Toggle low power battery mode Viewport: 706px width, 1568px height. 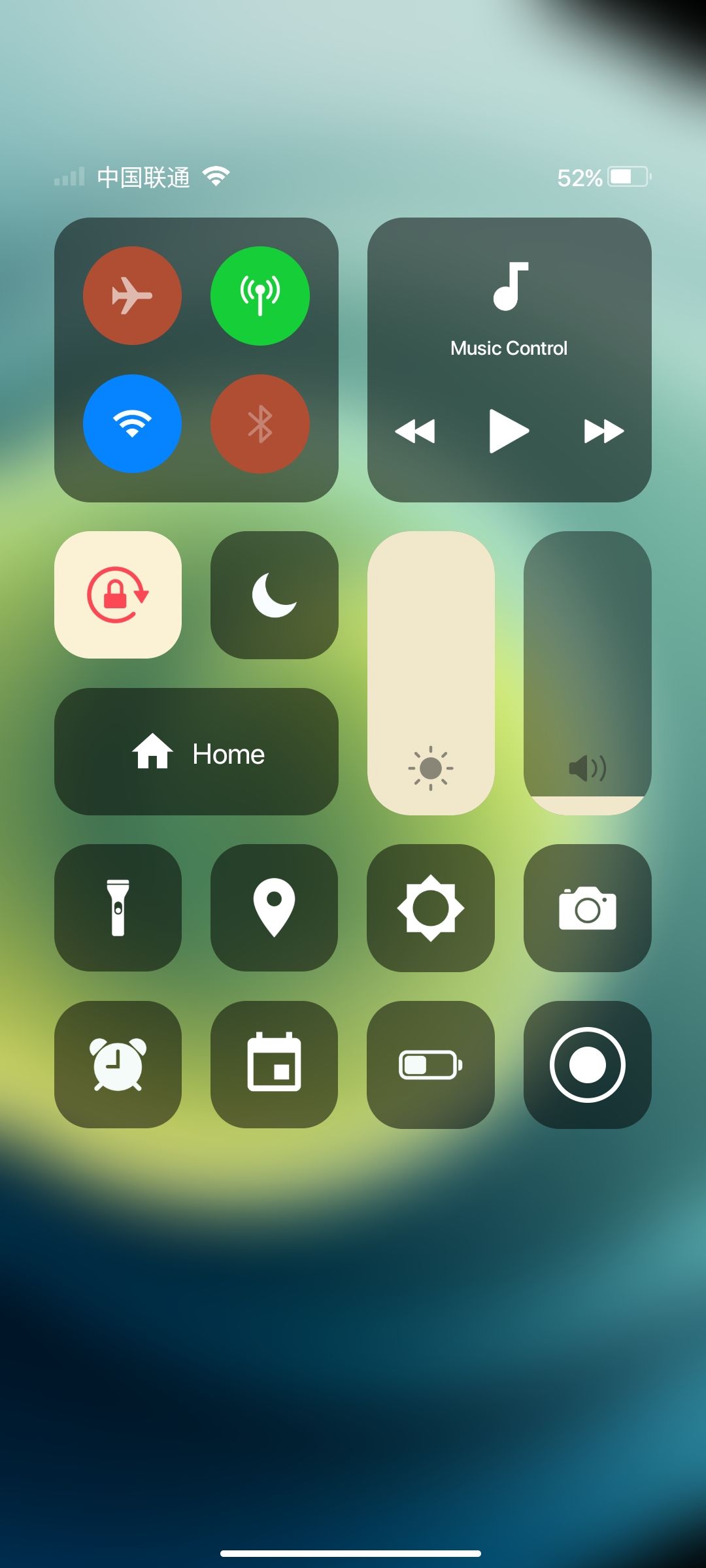(431, 1064)
